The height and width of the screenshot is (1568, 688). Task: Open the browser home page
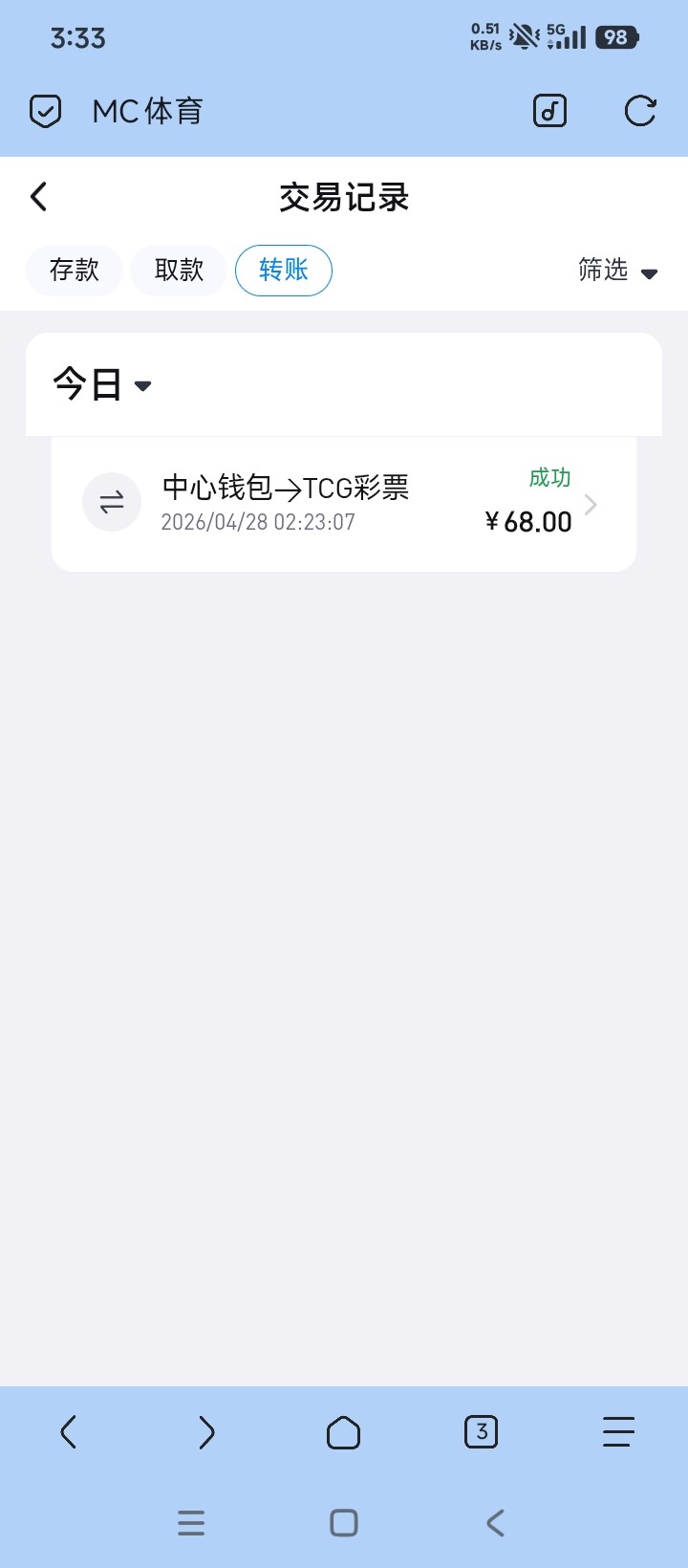click(x=343, y=1432)
